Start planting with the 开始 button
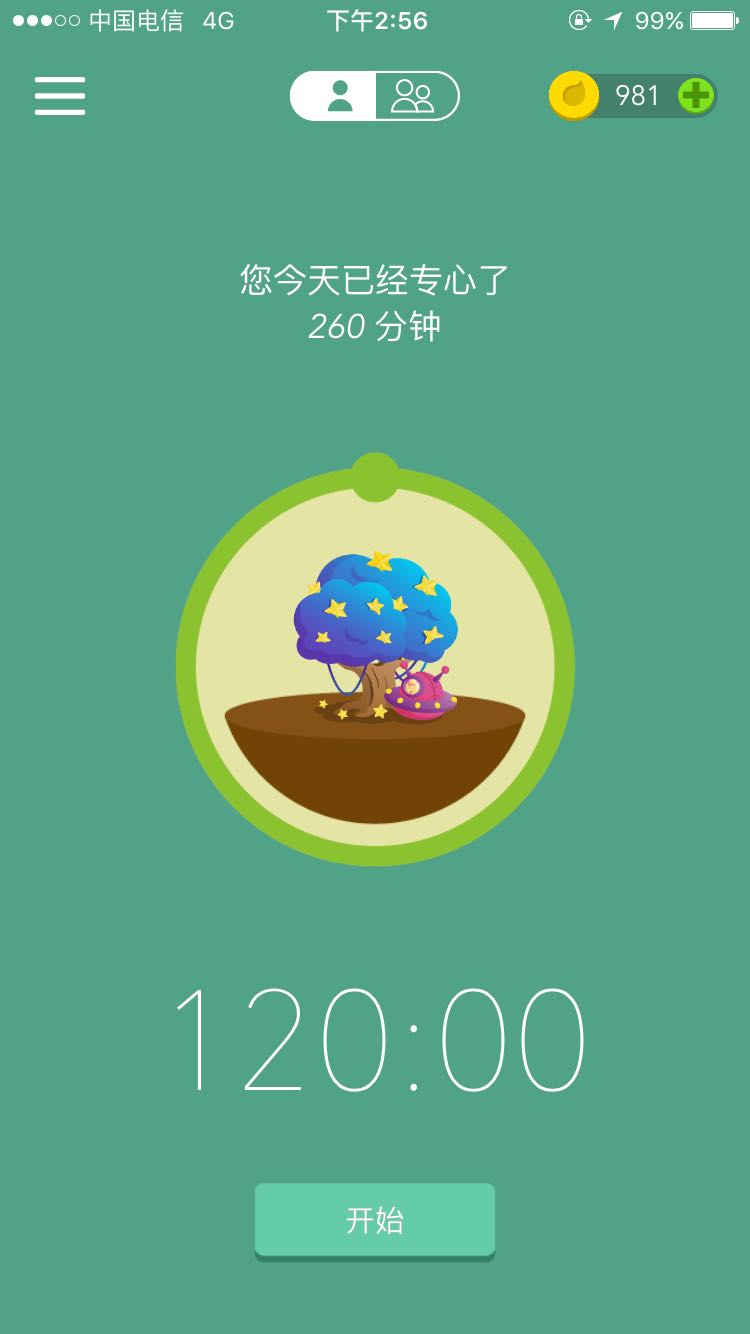750x1334 pixels. pyautogui.click(x=375, y=1220)
